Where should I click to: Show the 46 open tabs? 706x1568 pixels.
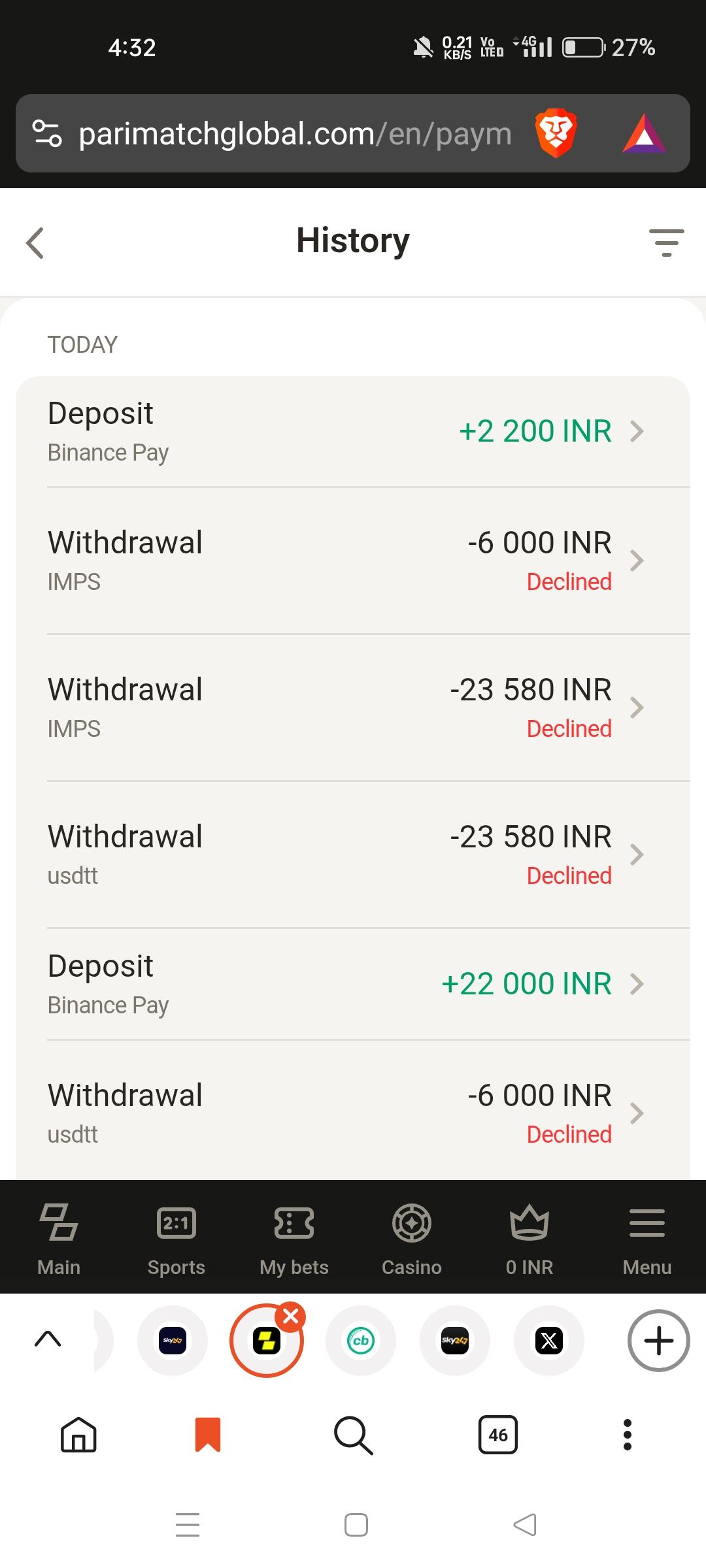tap(498, 1435)
